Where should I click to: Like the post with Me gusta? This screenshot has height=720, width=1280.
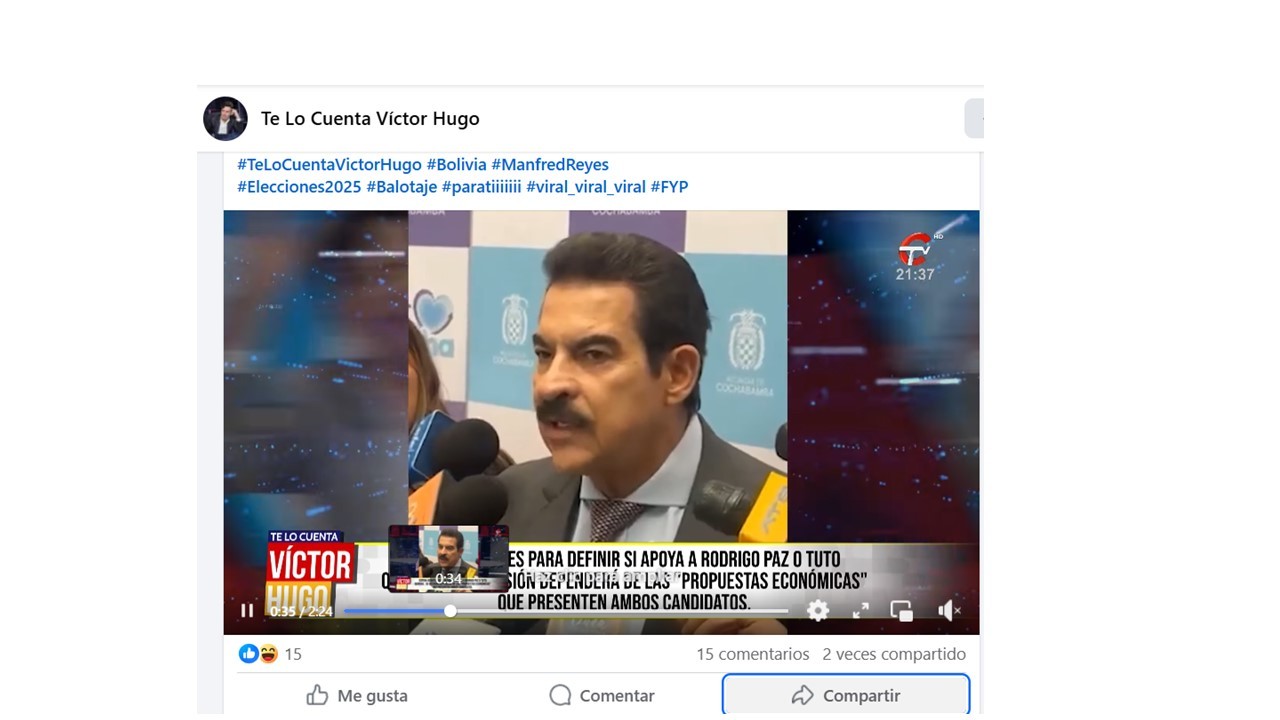(x=357, y=695)
